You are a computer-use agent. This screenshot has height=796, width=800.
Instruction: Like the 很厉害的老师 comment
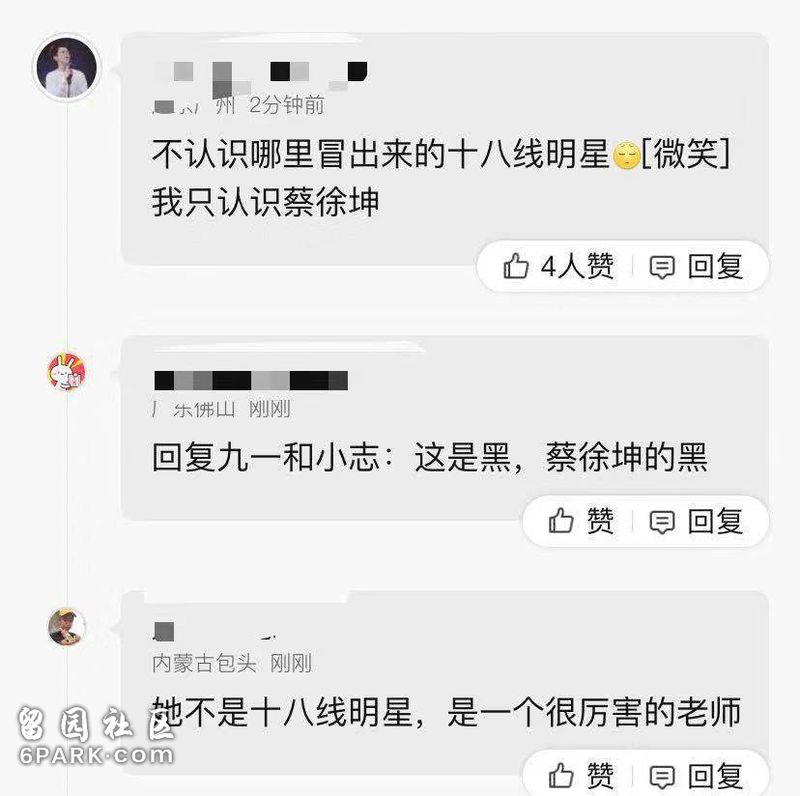[x=581, y=776]
